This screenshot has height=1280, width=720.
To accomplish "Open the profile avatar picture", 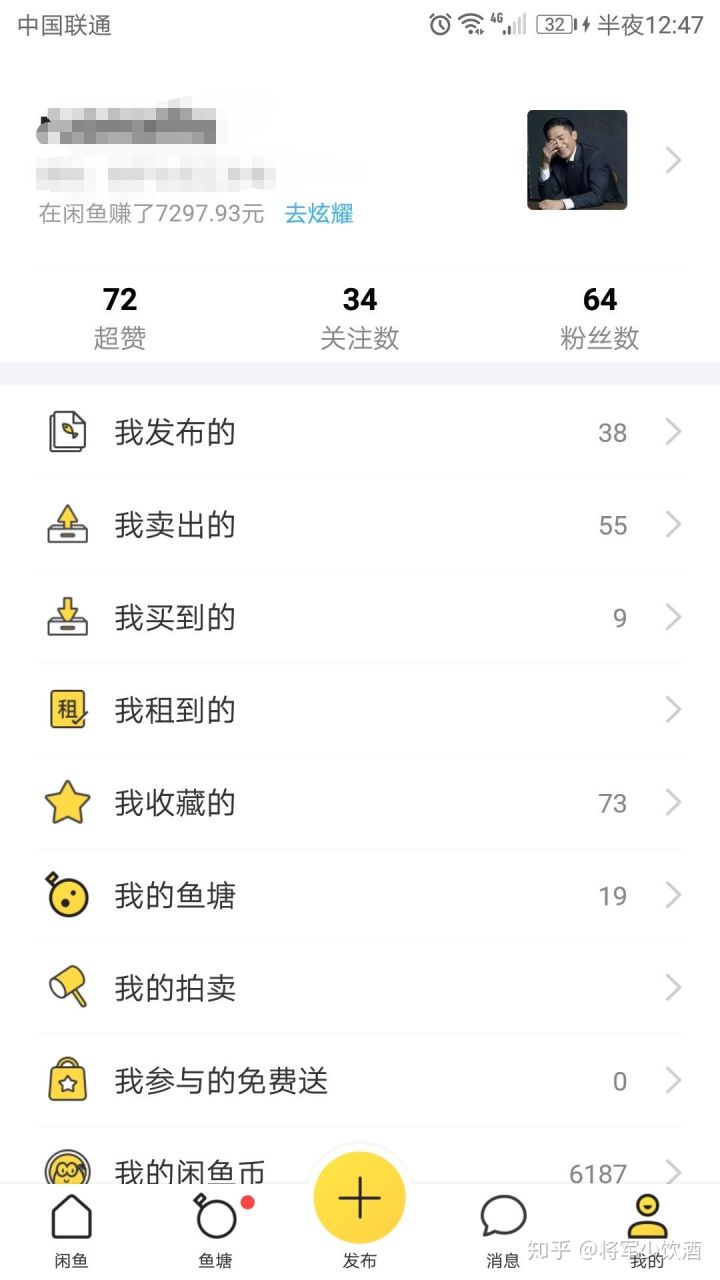I will [x=577, y=160].
